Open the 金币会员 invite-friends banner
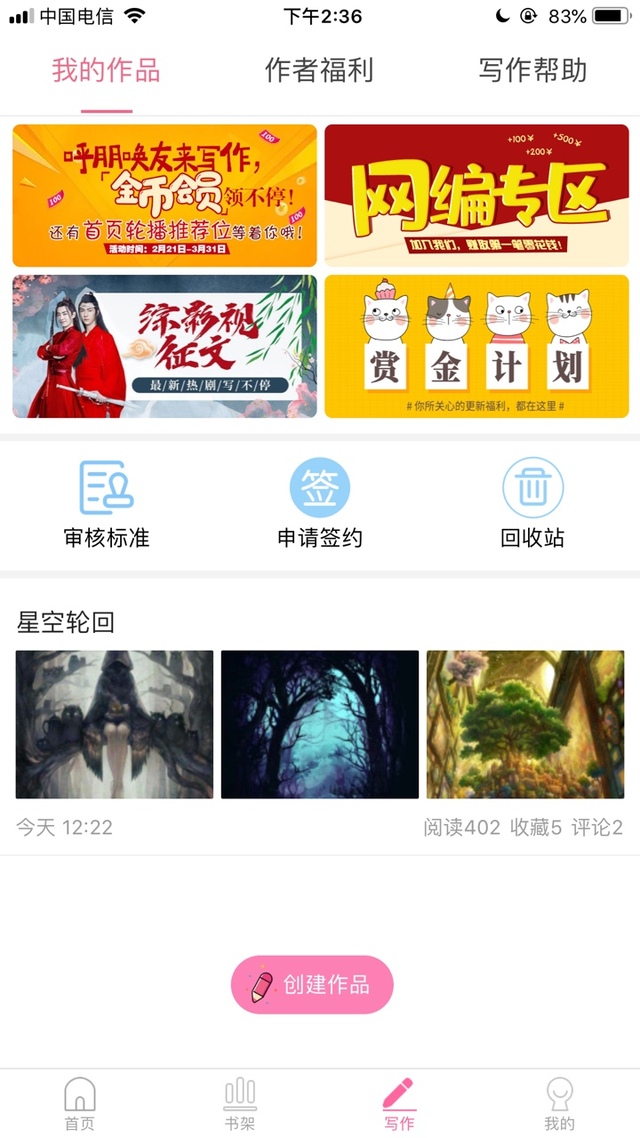Viewport: 640px width, 1138px height. coord(165,195)
